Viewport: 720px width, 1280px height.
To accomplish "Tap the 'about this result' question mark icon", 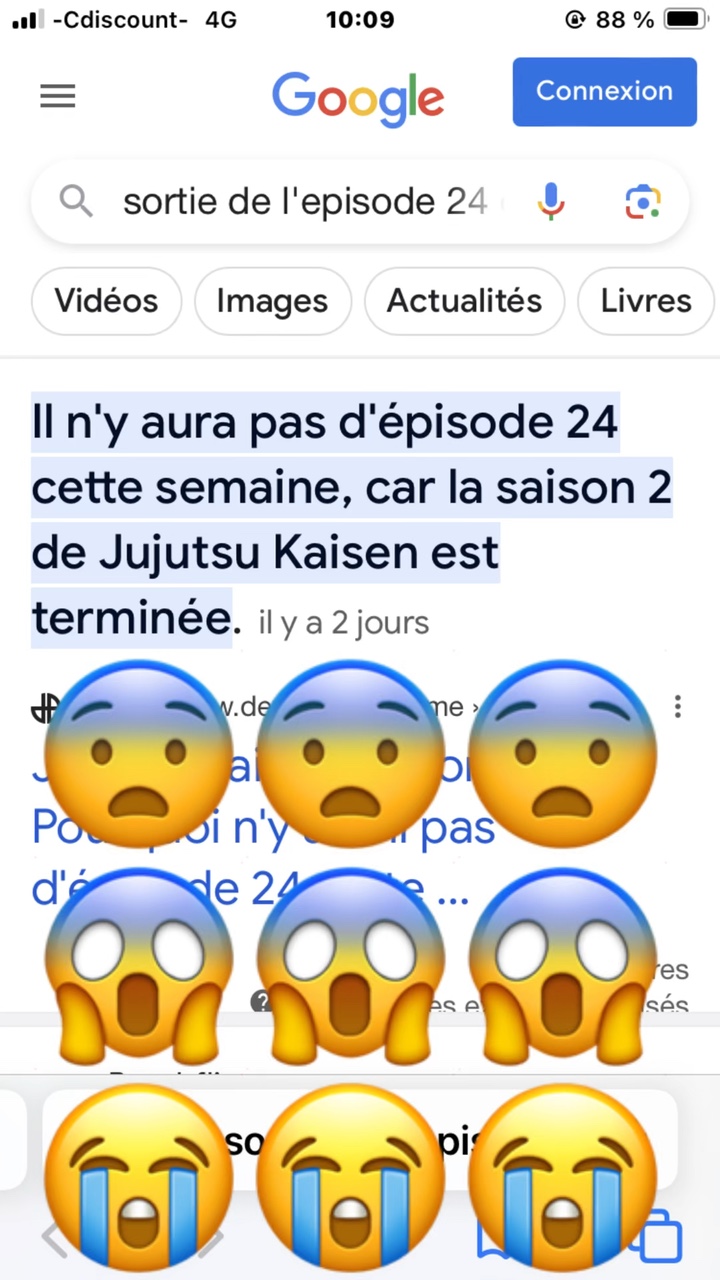I will point(262,1002).
